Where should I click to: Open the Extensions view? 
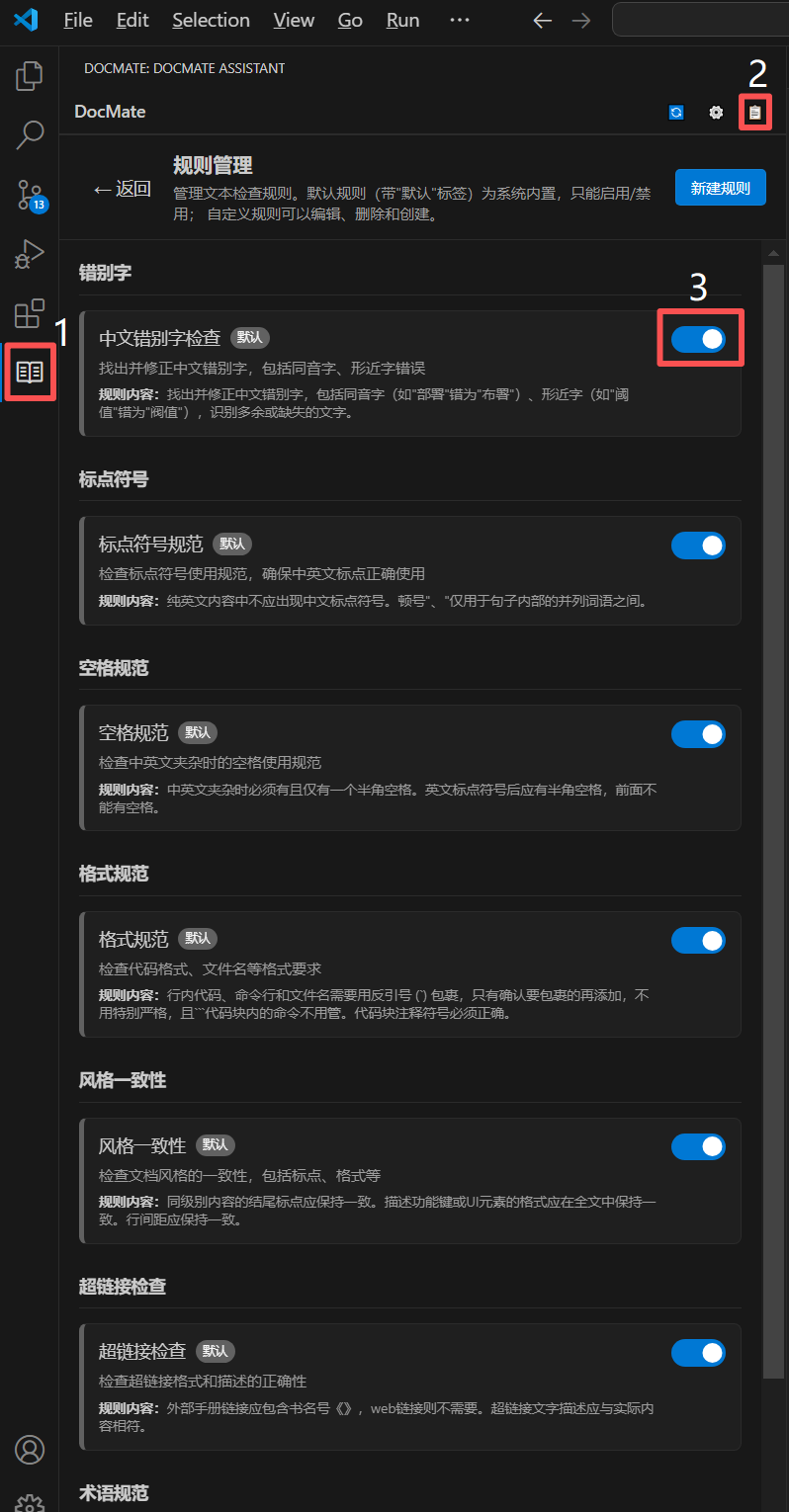pyautogui.click(x=30, y=313)
